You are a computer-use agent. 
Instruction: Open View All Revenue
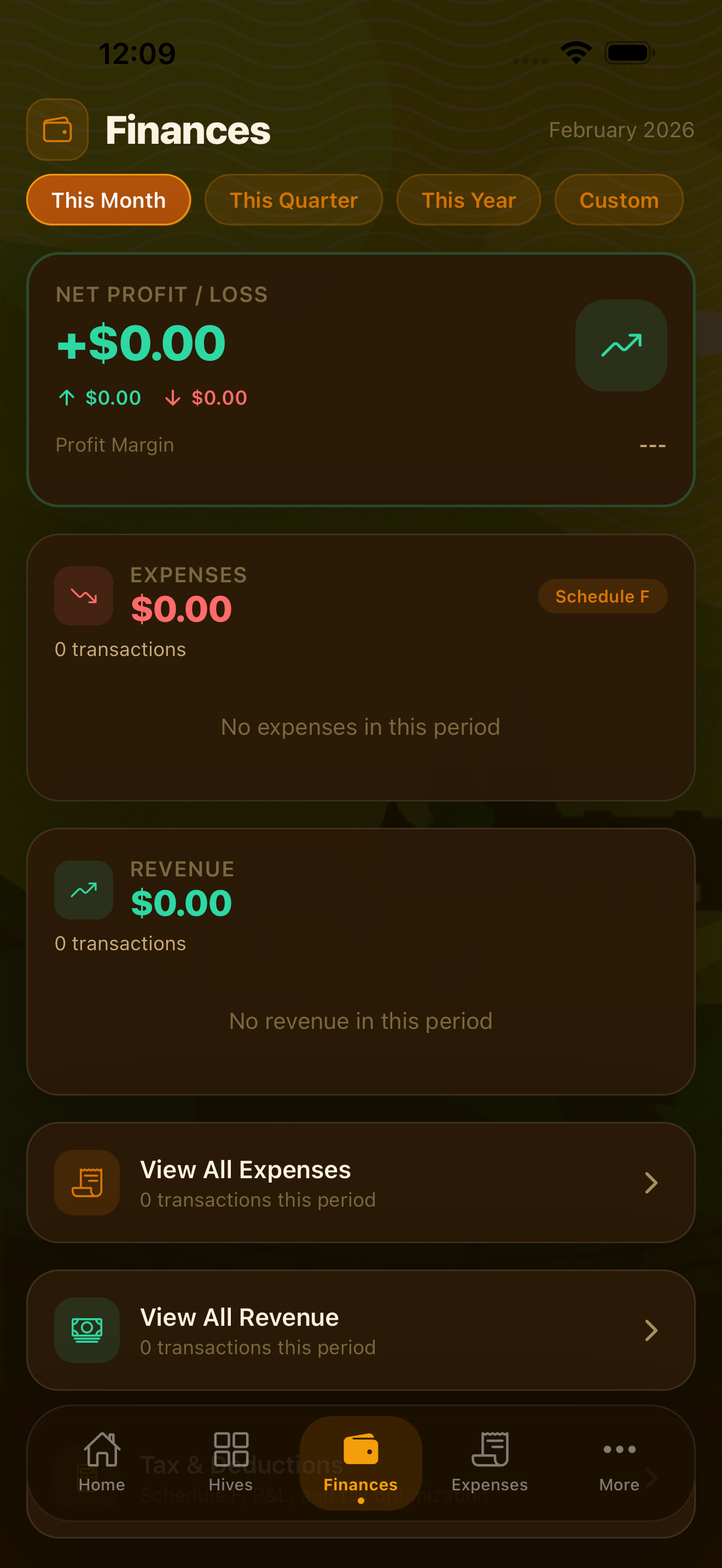point(360,1330)
